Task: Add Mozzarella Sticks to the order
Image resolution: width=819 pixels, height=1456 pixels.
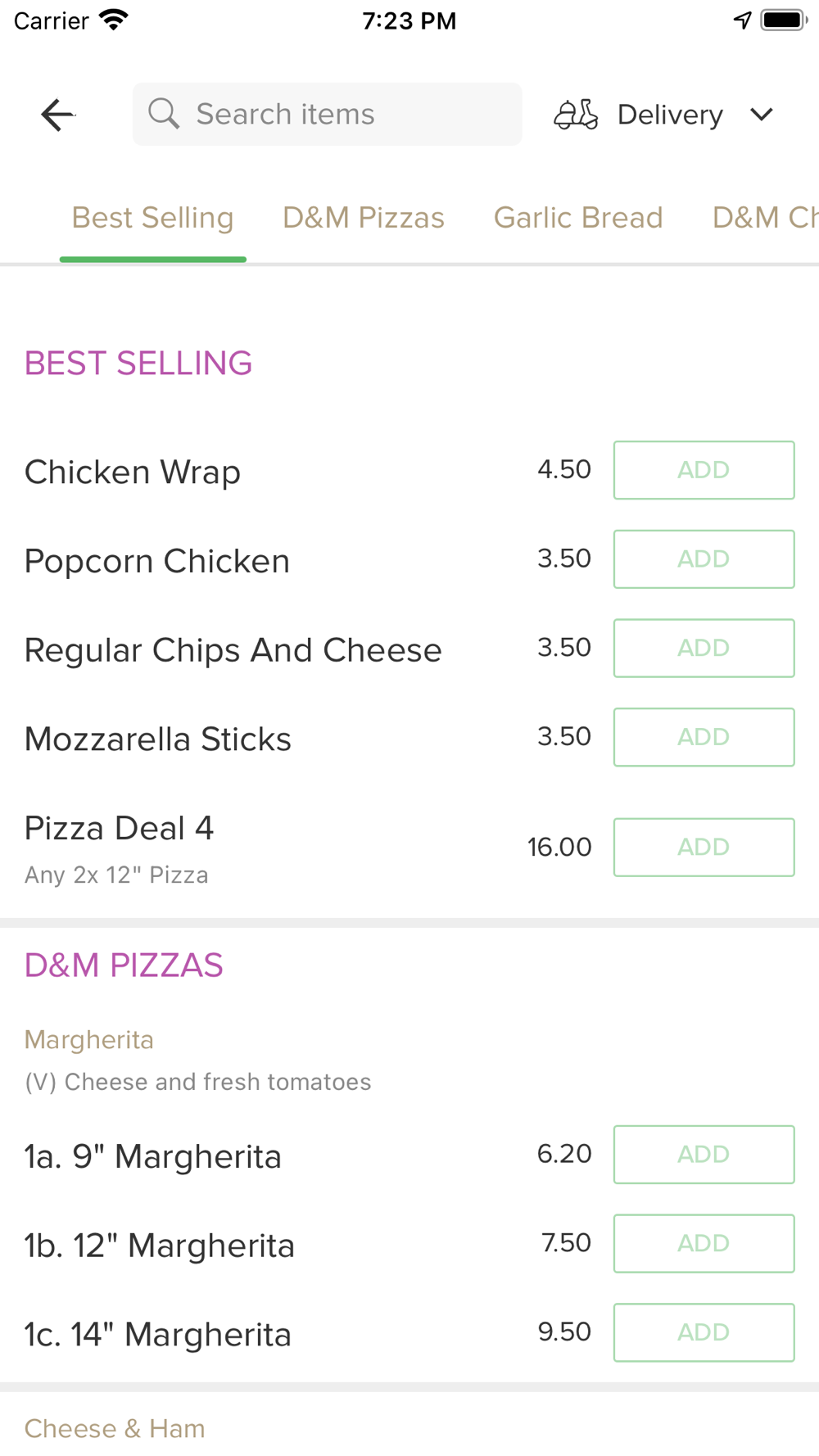Action: click(704, 737)
